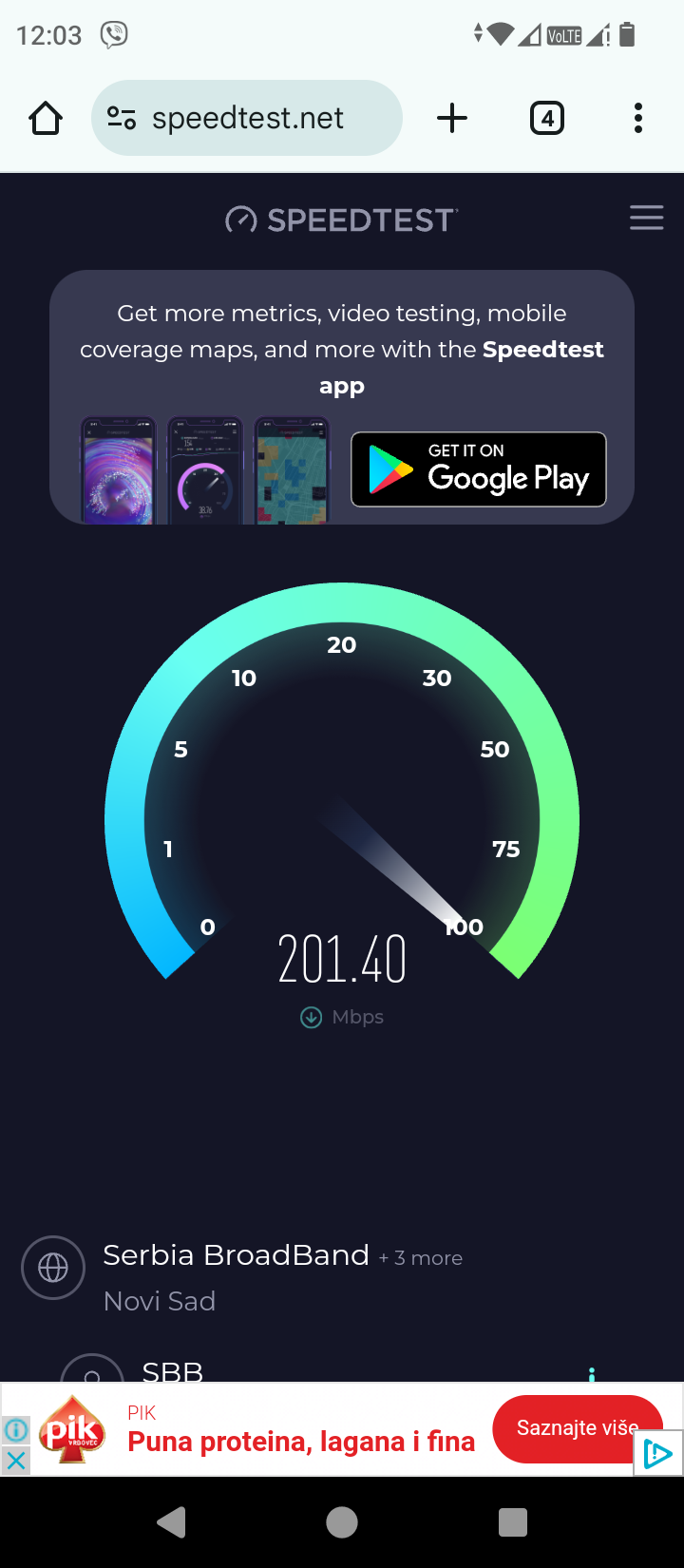Tap the Get it on Google Play button
The height and width of the screenshot is (1568, 684).
click(479, 469)
